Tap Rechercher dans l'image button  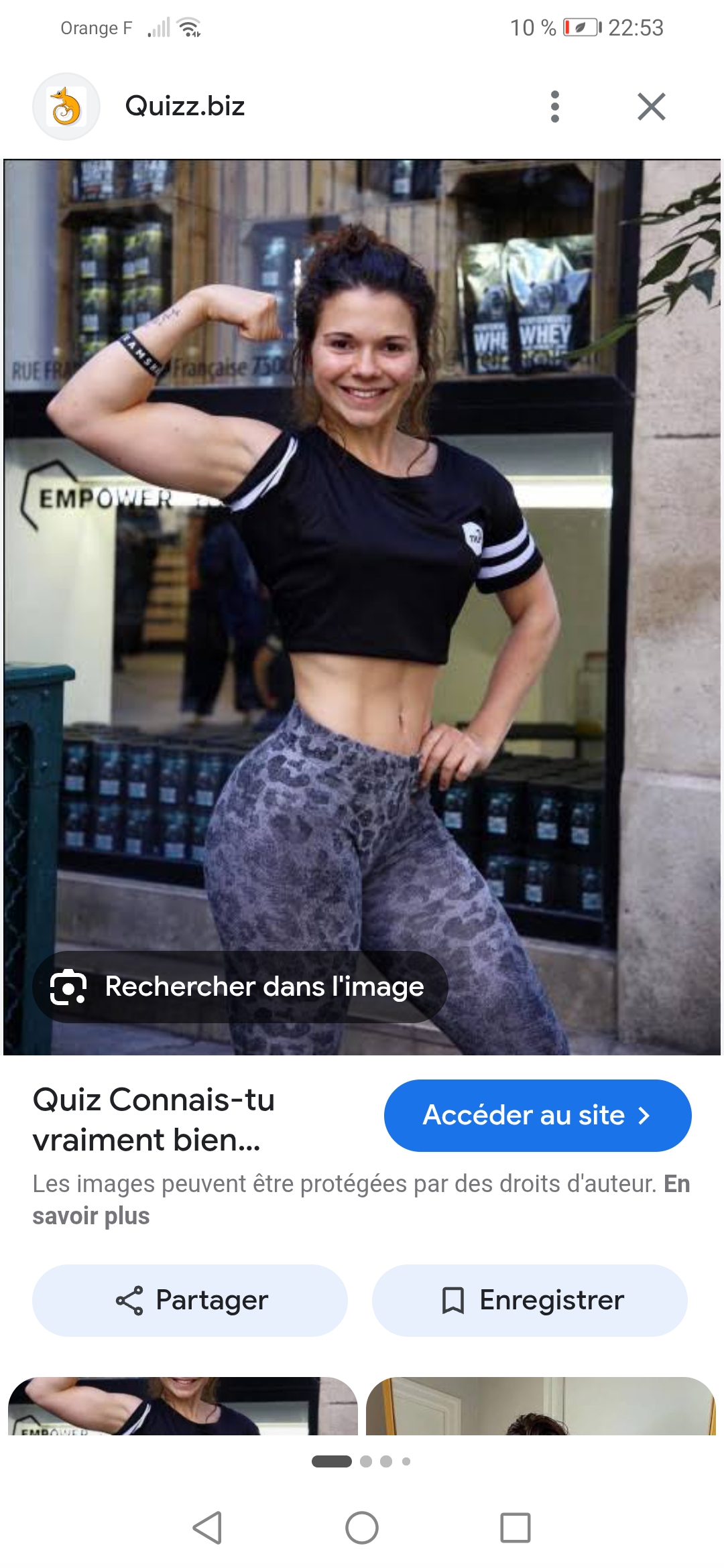tap(240, 987)
